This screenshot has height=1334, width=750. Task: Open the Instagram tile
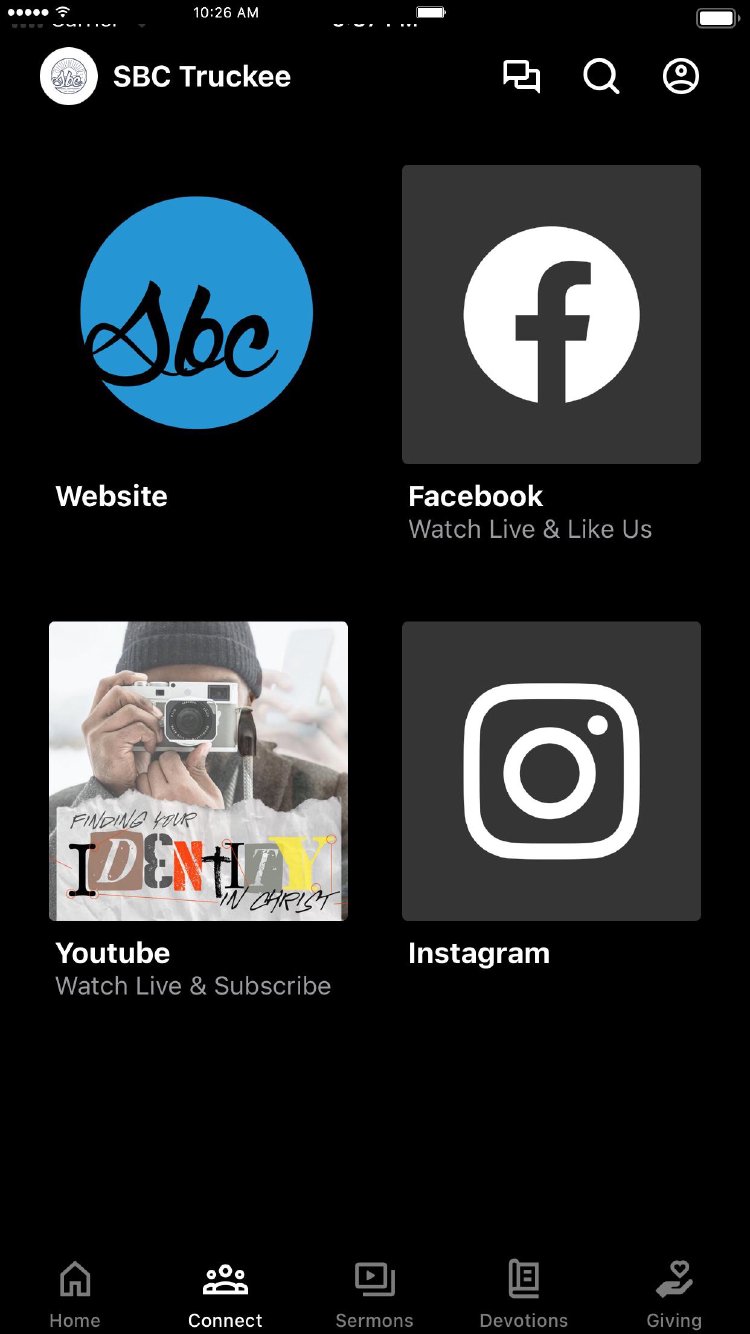coord(551,771)
